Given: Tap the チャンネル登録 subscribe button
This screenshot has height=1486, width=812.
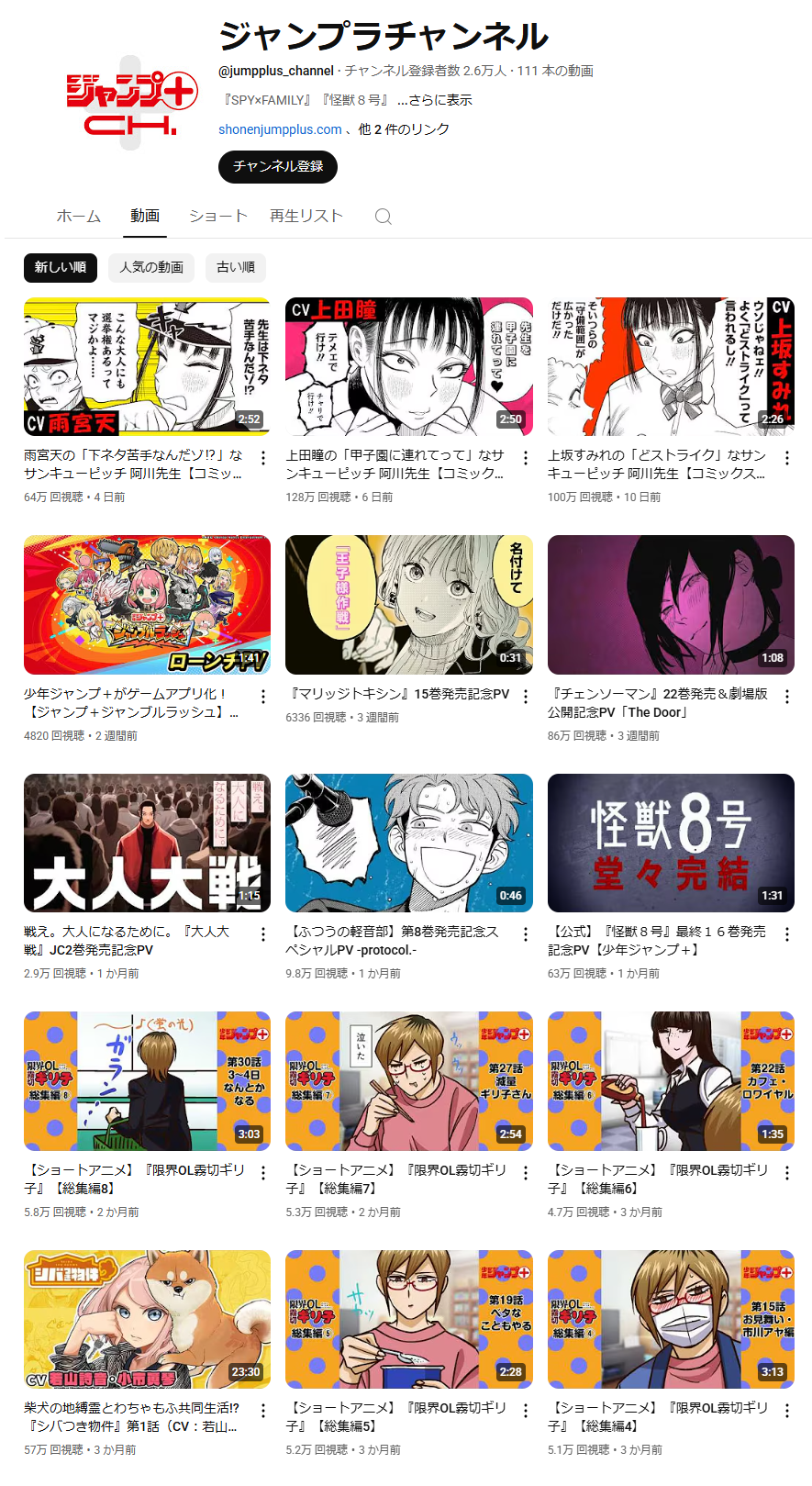Looking at the screenshot, I should pyautogui.click(x=277, y=167).
